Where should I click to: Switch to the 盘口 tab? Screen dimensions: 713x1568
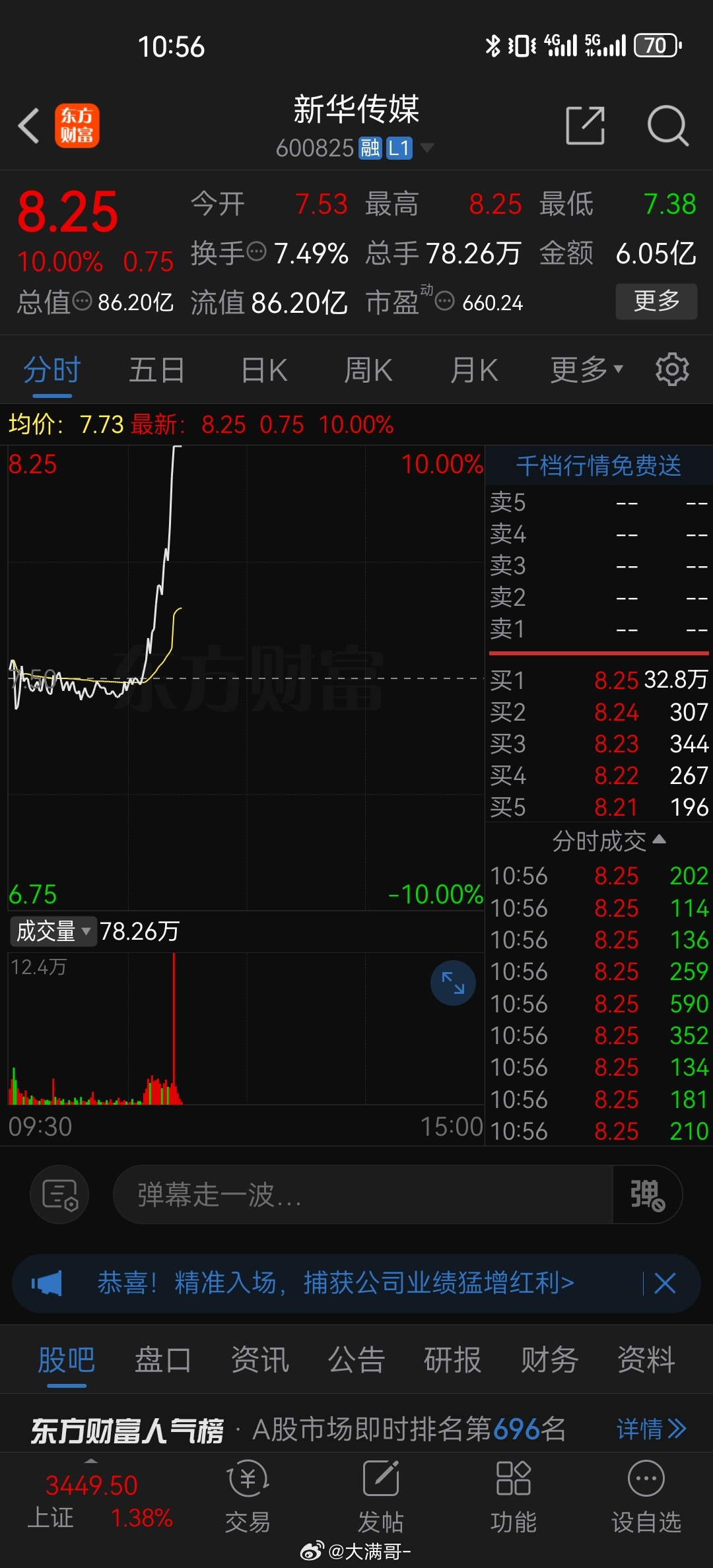pyautogui.click(x=163, y=1360)
